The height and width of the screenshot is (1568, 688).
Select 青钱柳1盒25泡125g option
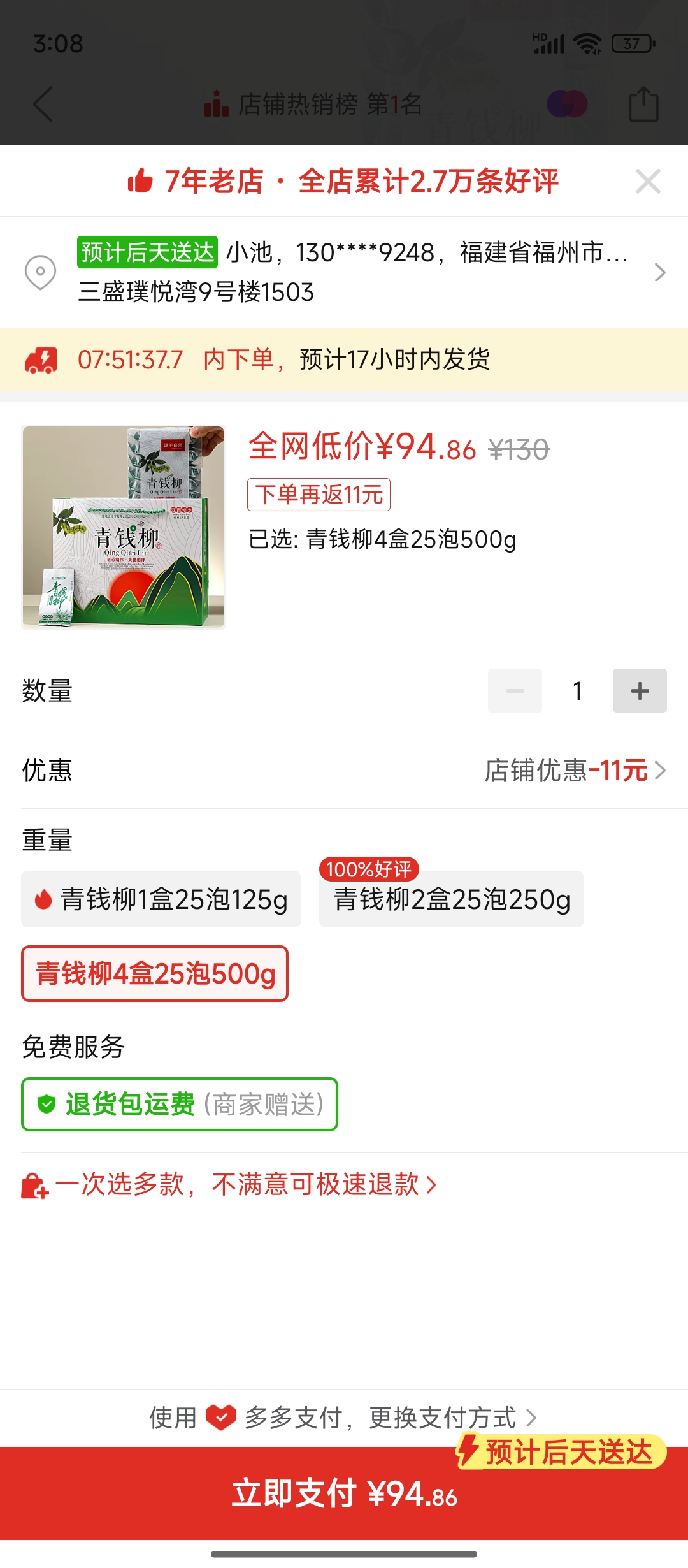click(161, 899)
